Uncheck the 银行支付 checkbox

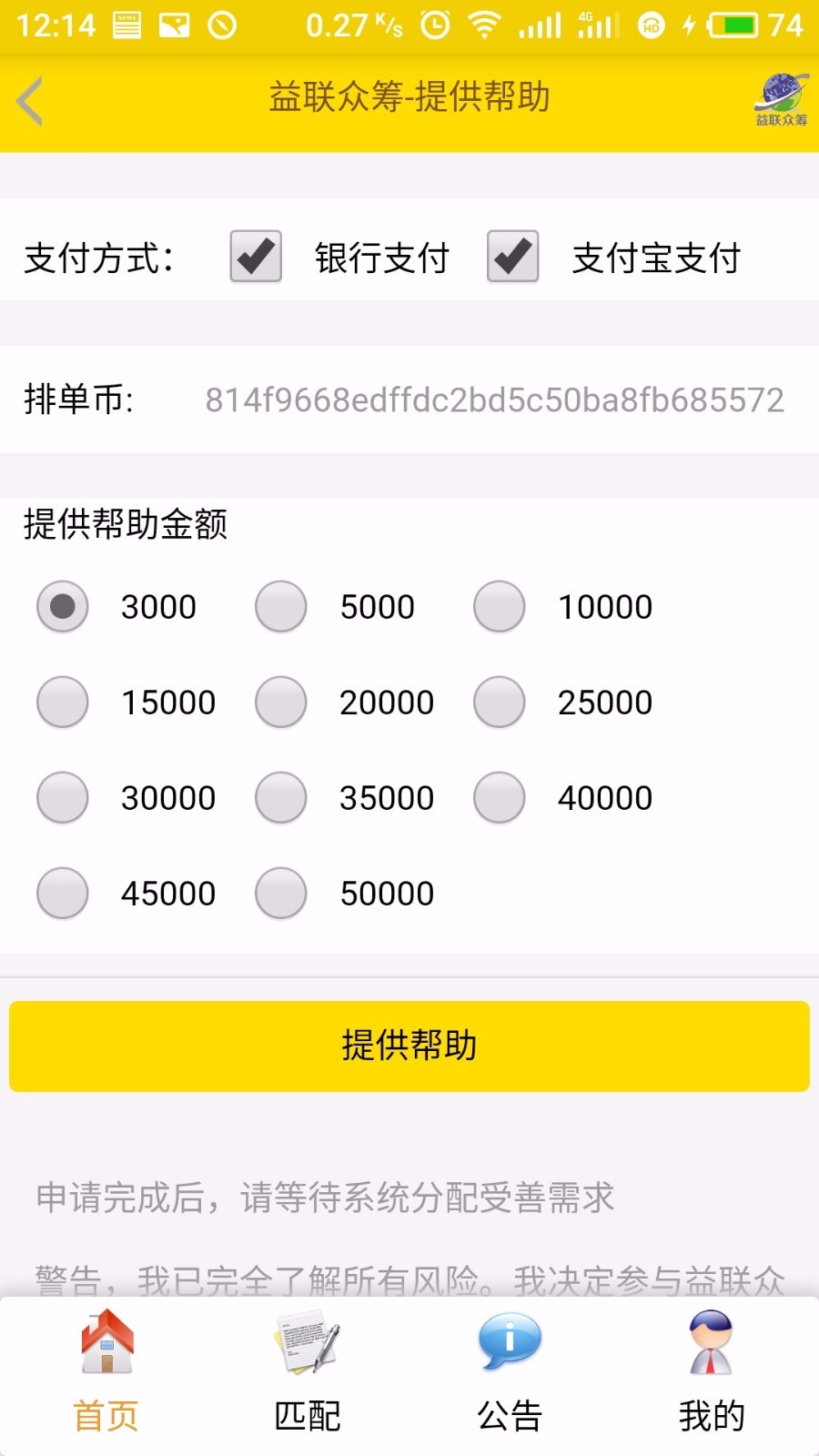click(256, 257)
